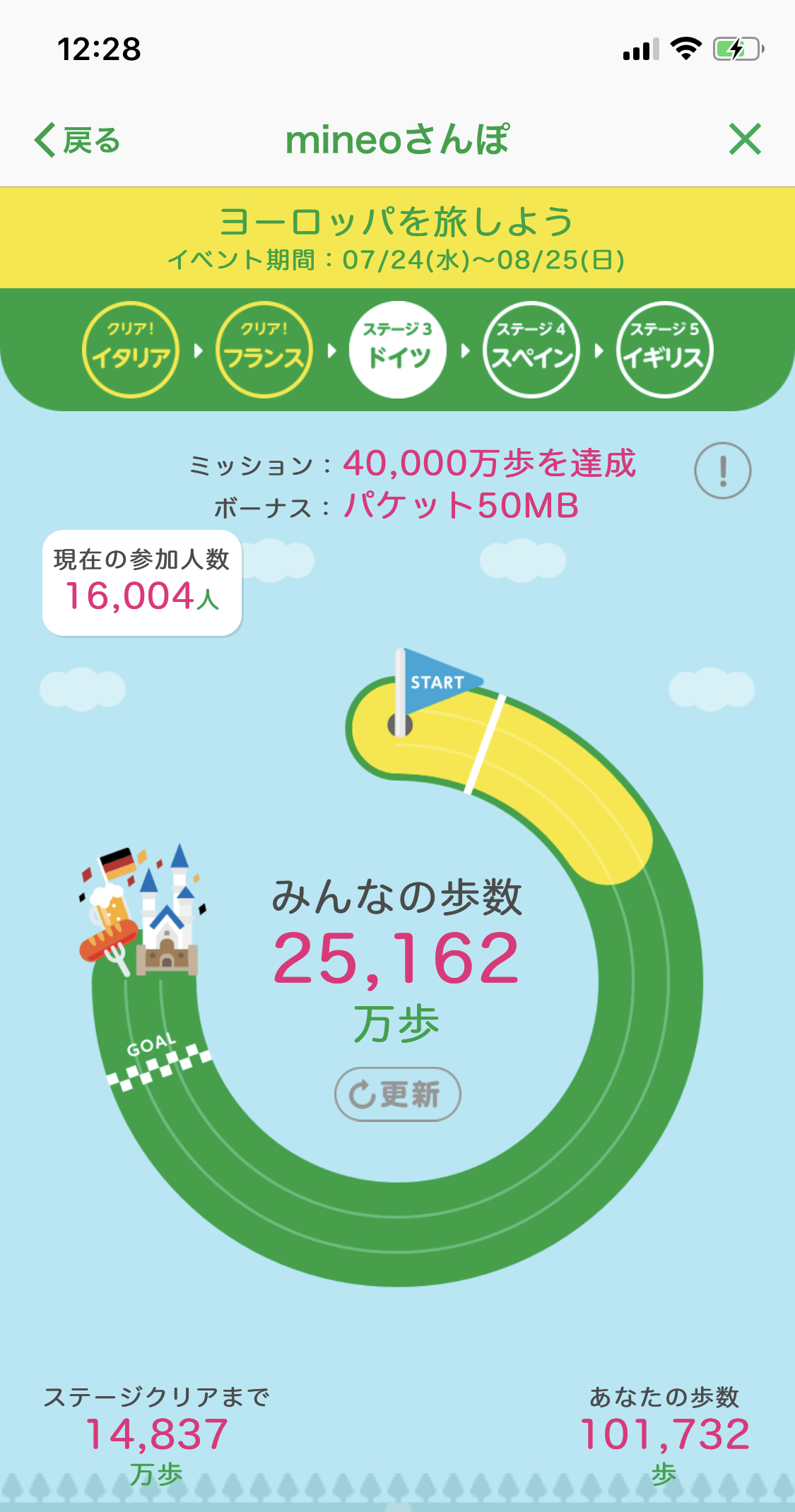This screenshot has height=1512, width=795.
Task: View ステージ4 スペイン
Action: (531, 350)
